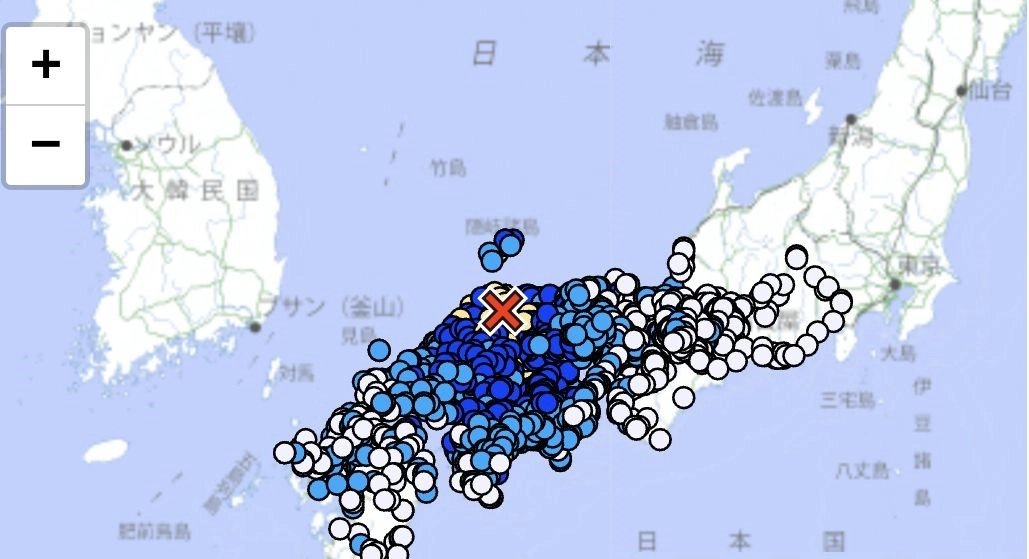Screen dimensions: 1029x559
Task: Zoom out of the earthquake map
Action: tap(46, 144)
